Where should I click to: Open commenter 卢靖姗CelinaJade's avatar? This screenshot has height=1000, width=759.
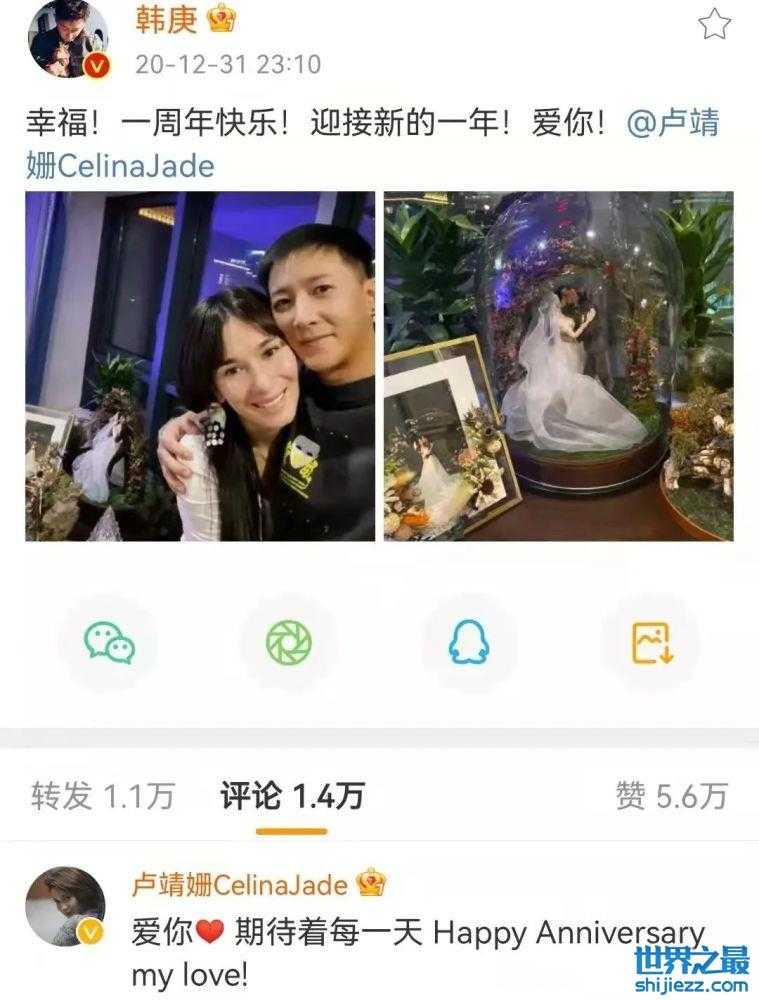point(65,906)
